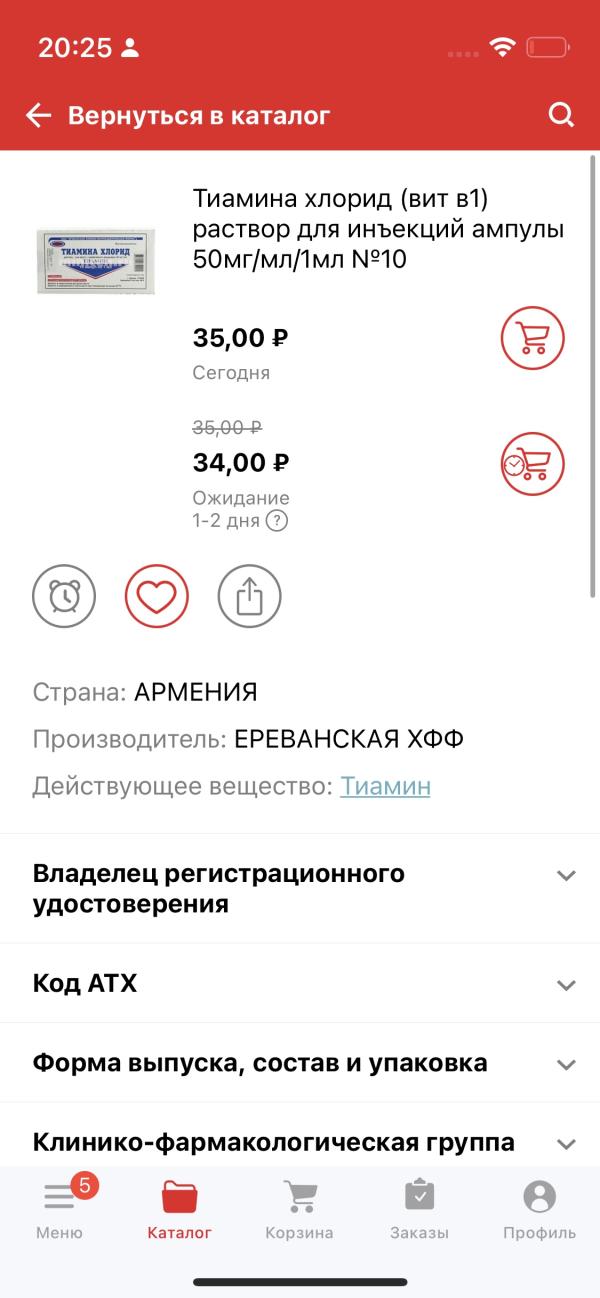Open the Тиамин active substance link
The height and width of the screenshot is (1298, 600).
pos(385,786)
